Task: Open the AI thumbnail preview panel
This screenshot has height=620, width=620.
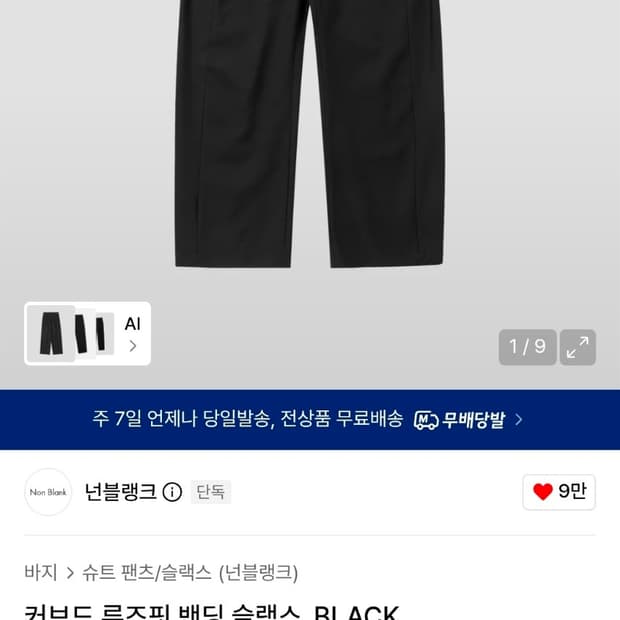Action: coord(87,333)
